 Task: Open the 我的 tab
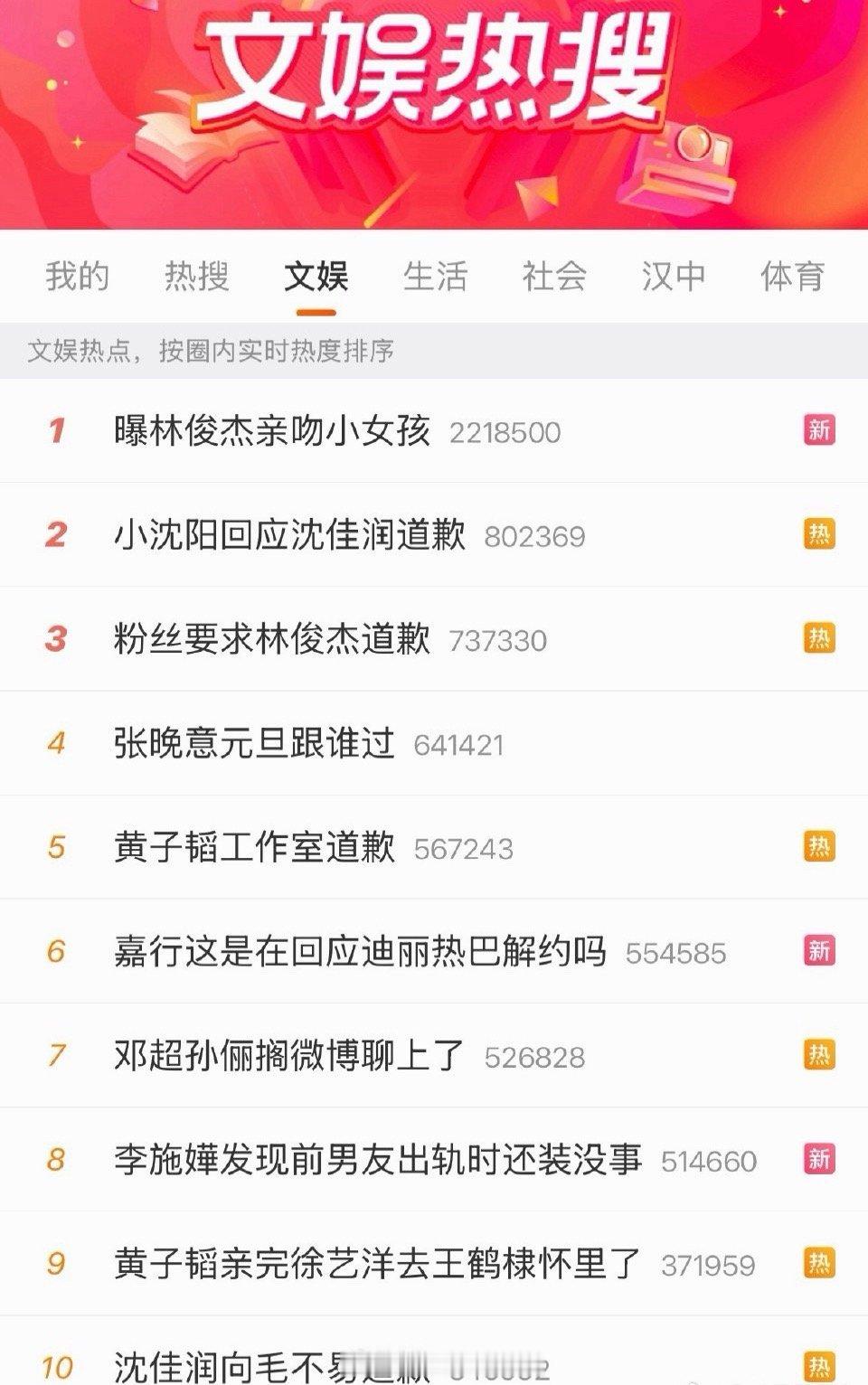[x=78, y=278]
